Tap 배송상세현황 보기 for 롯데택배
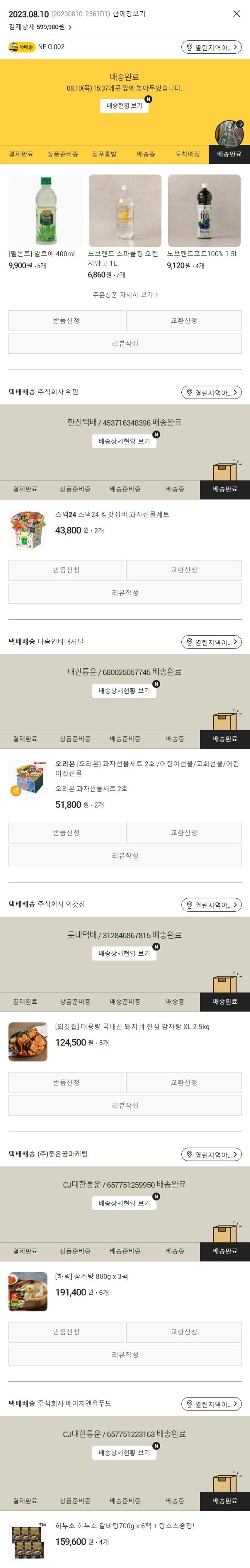Image resolution: width=250 pixels, height=1568 pixels. point(124,953)
